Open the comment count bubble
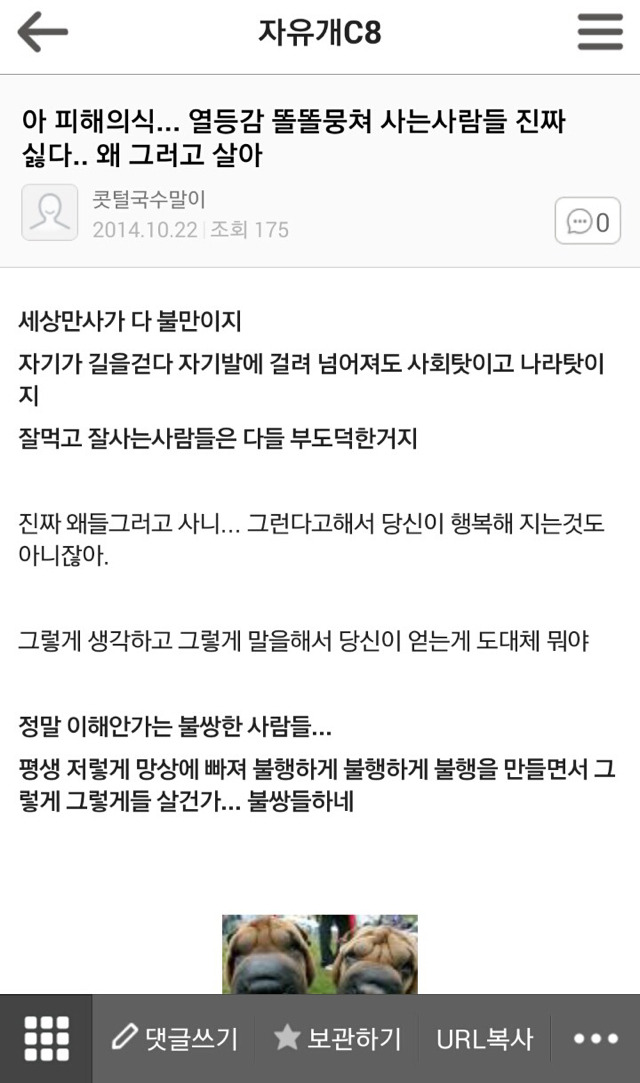640x1083 pixels. (588, 221)
